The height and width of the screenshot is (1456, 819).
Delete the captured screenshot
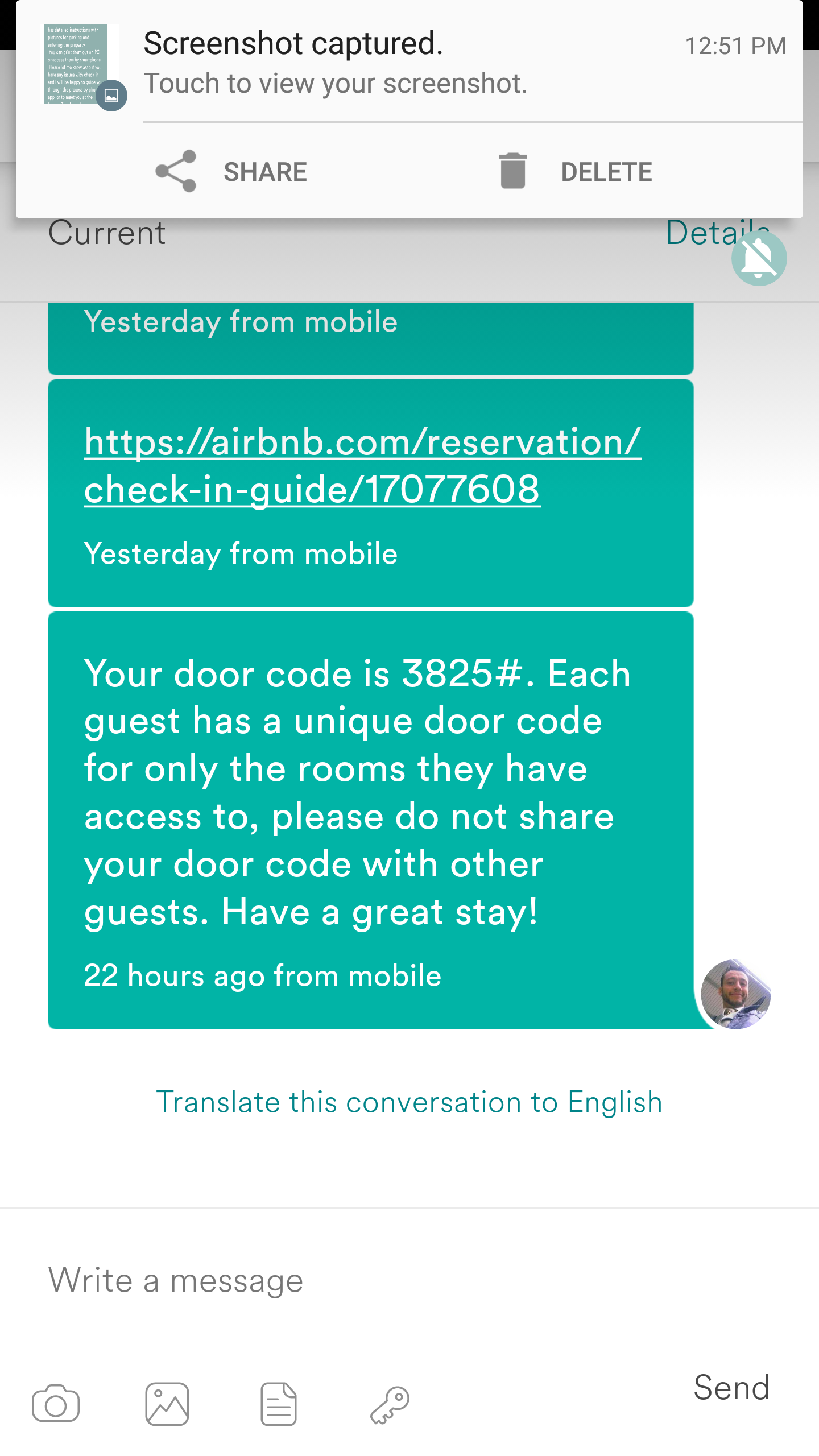point(576,172)
